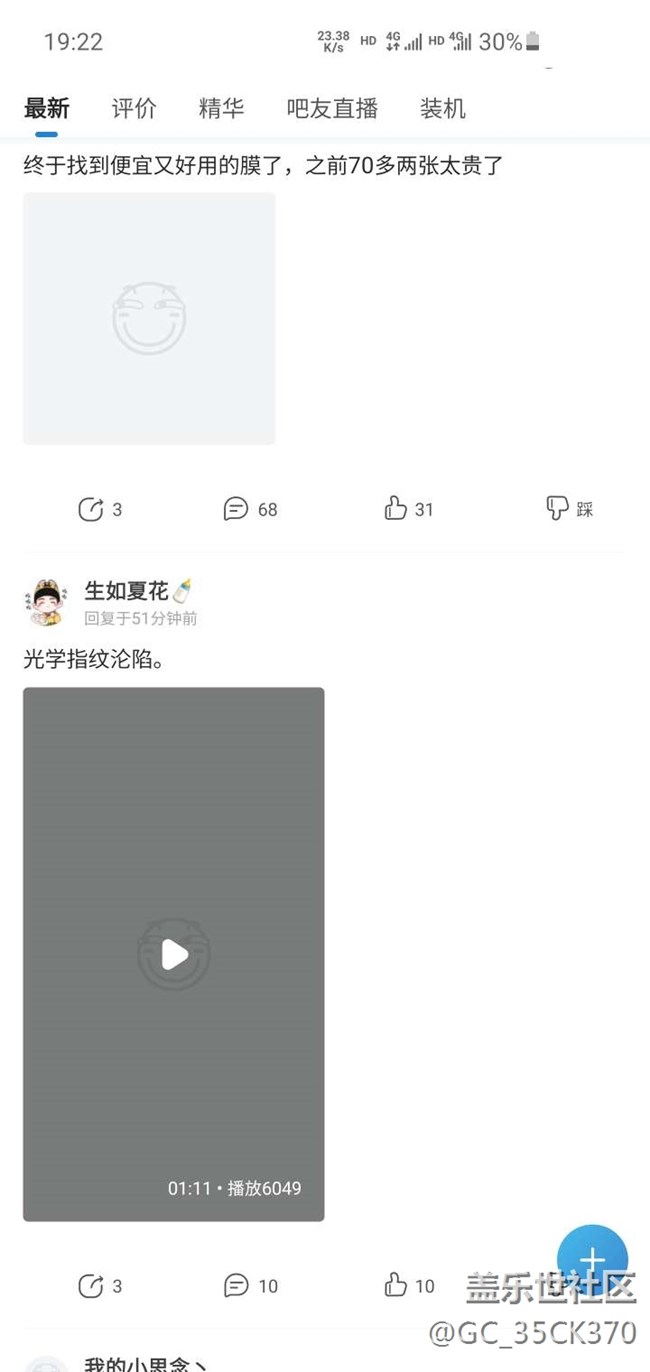Open the image in the screen film post

149,318
